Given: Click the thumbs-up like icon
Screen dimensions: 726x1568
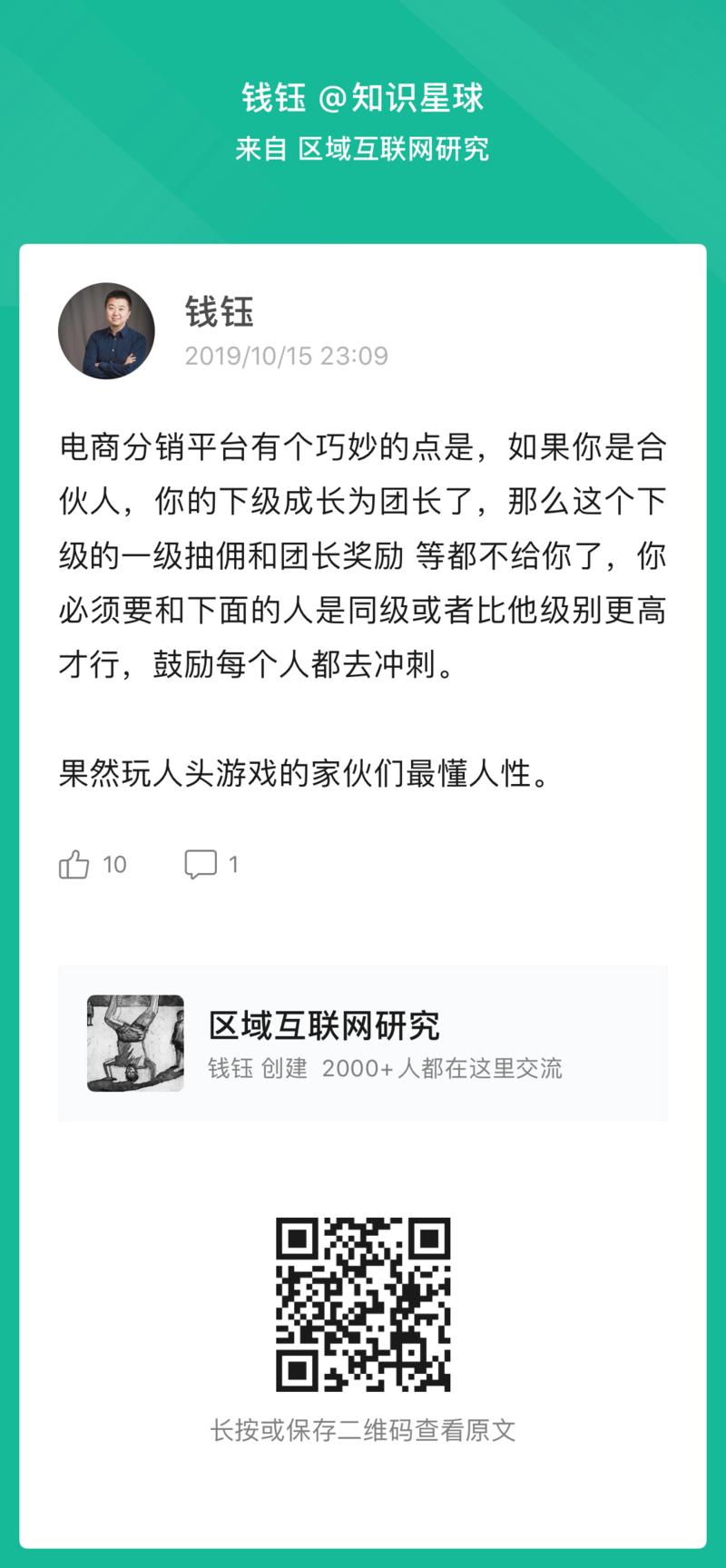Looking at the screenshot, I should click(76, 864).
